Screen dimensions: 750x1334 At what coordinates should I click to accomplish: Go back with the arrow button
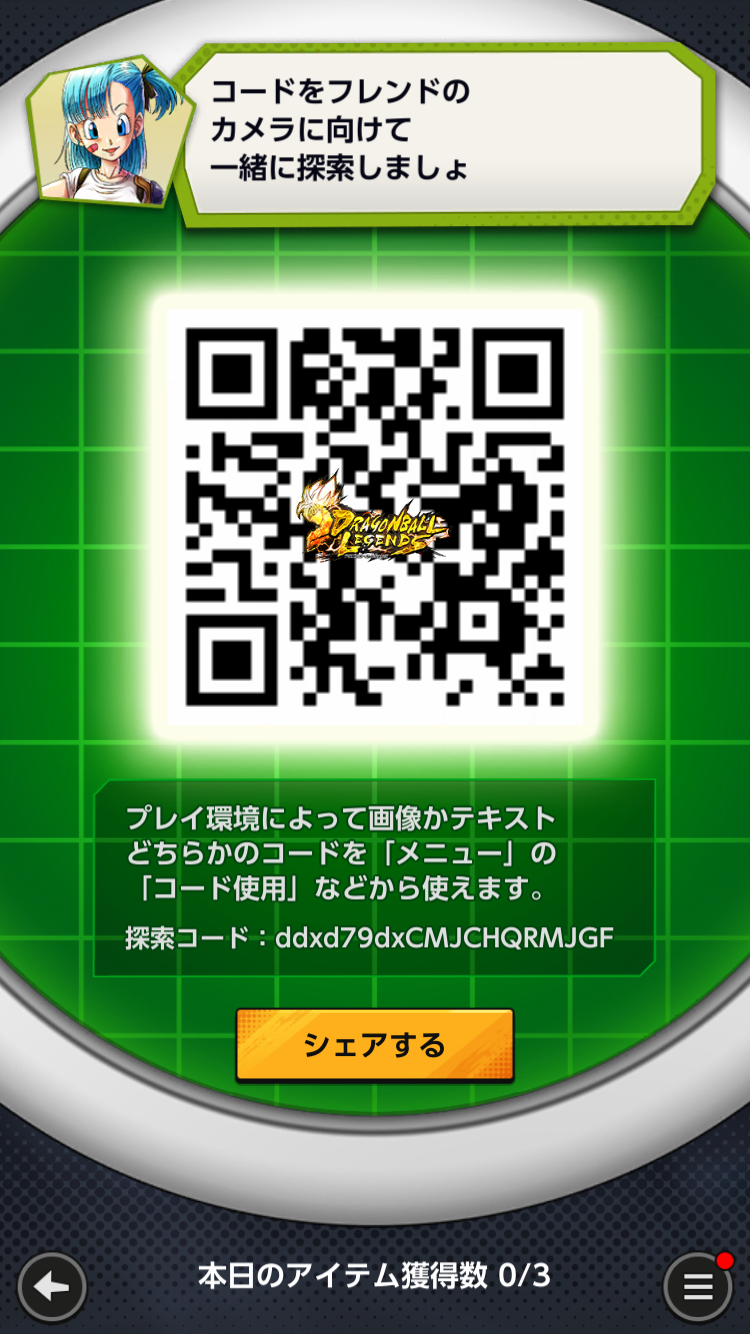click(x=52, y=1286)
